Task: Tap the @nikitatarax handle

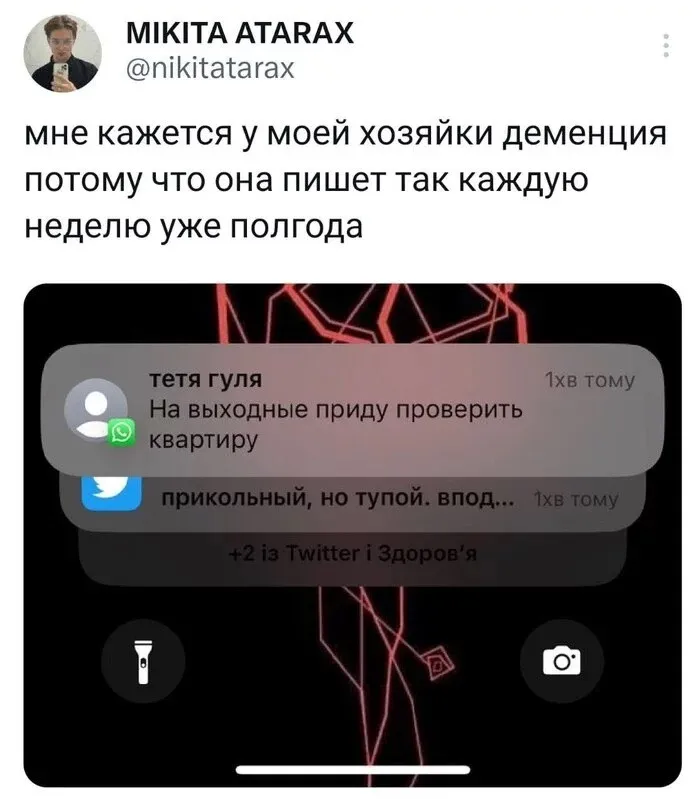Action: tap(211, 67)
